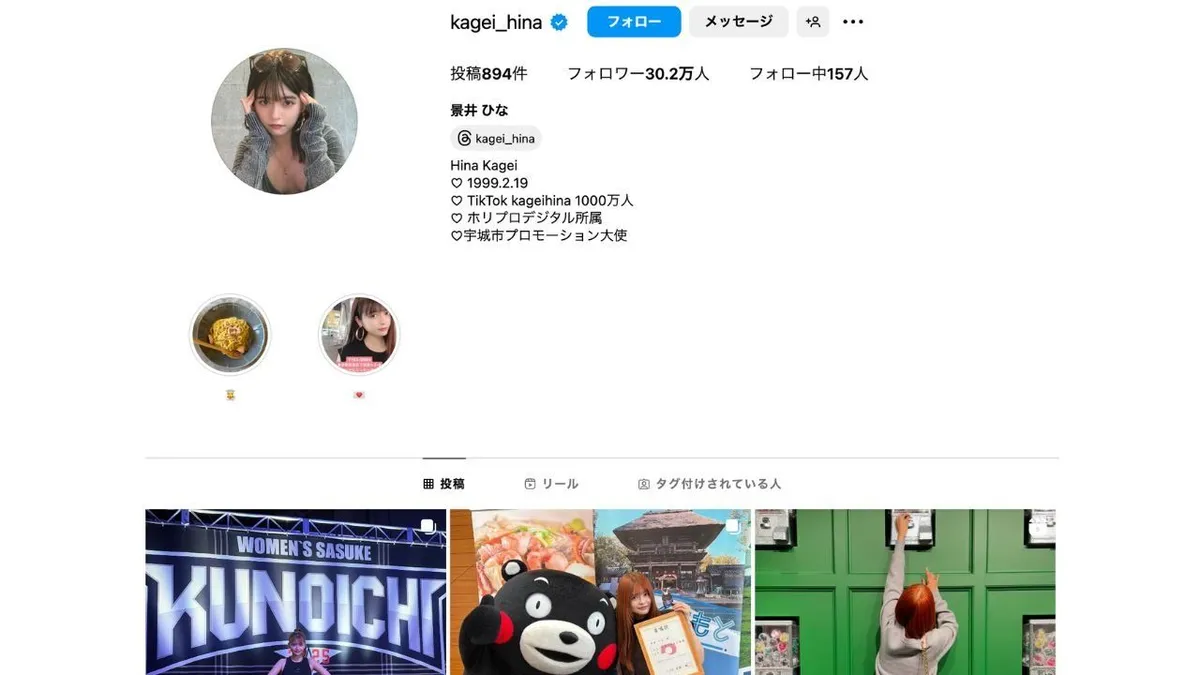The image size is (1200, 675).
Task: Switch to the リール tab
Action: [551, 484]
